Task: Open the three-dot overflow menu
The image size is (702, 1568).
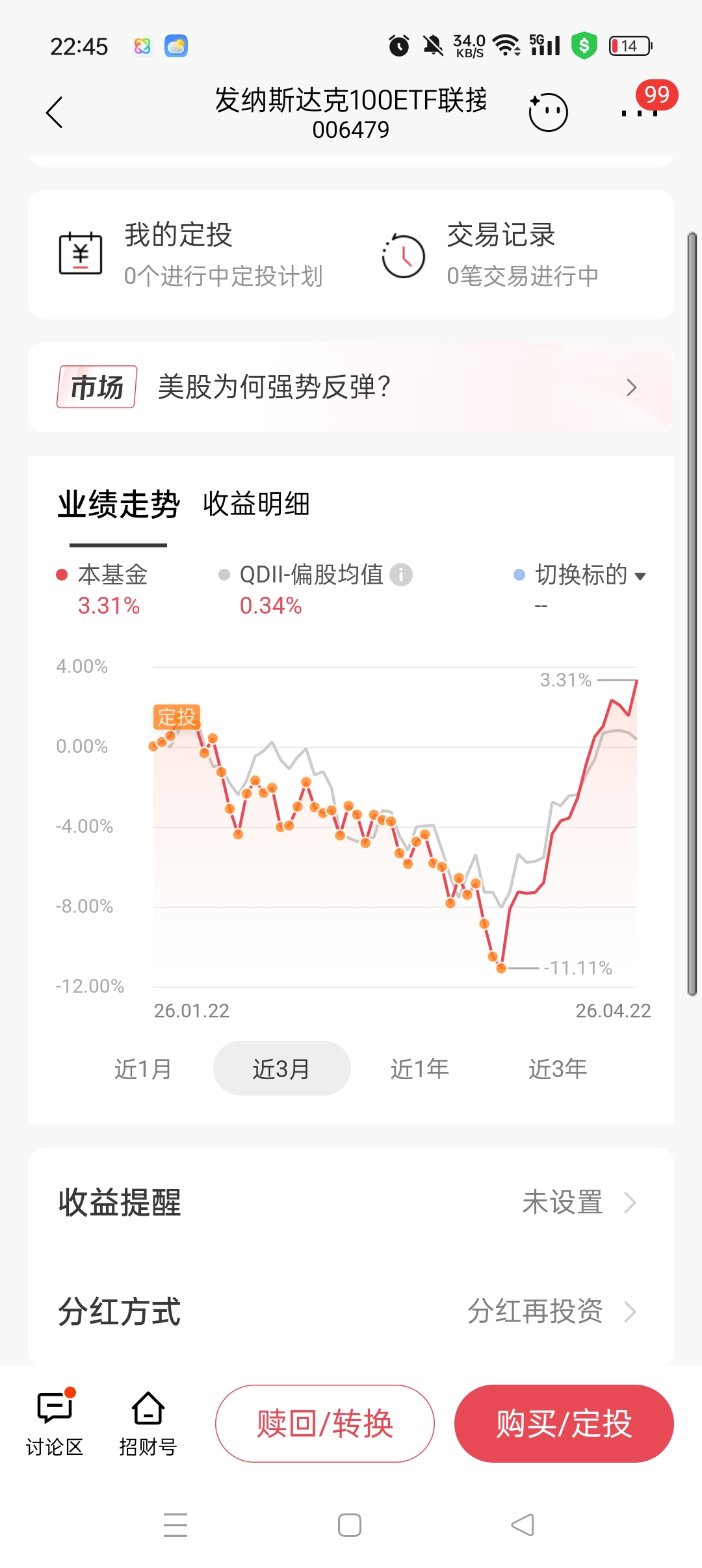Action: point(640,112)
